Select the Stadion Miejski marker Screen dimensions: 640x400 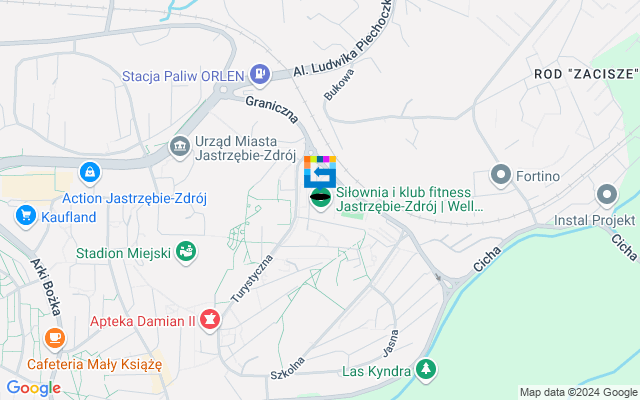(x=185, y=251)
